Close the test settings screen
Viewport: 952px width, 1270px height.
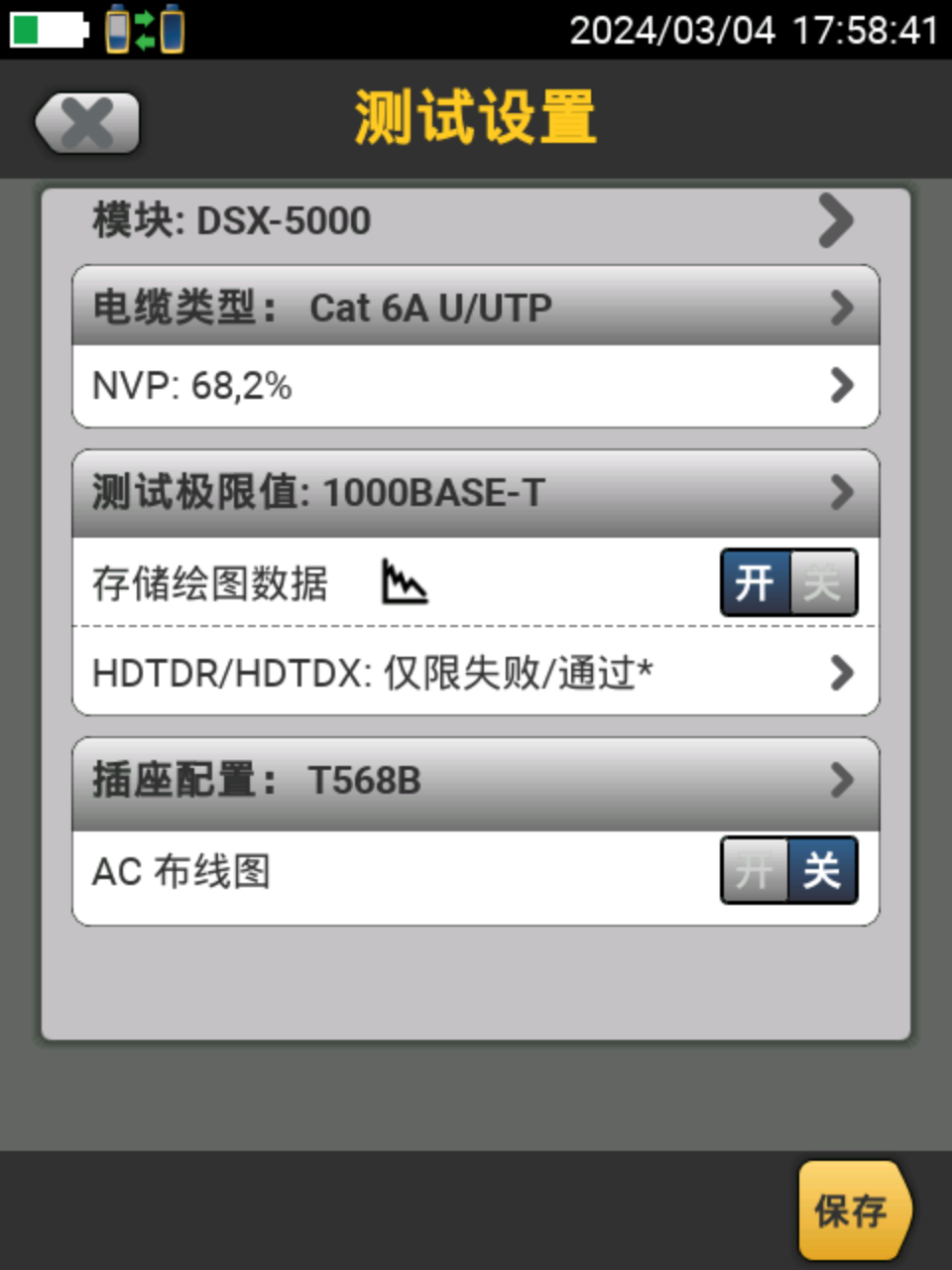pos(87,124)
